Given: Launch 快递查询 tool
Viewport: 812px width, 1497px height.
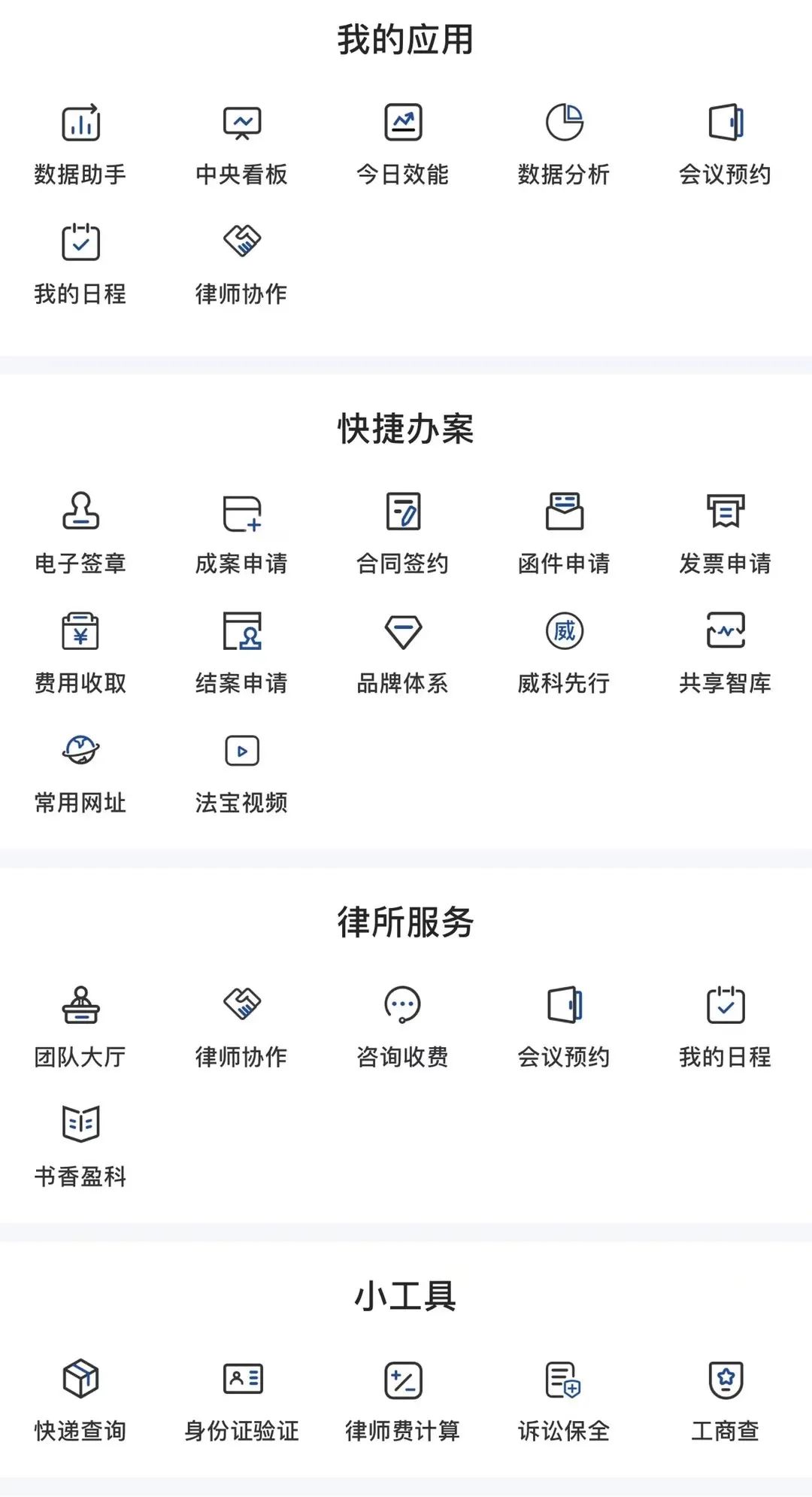Looking at the screenshot, I should click(80, 1379).
